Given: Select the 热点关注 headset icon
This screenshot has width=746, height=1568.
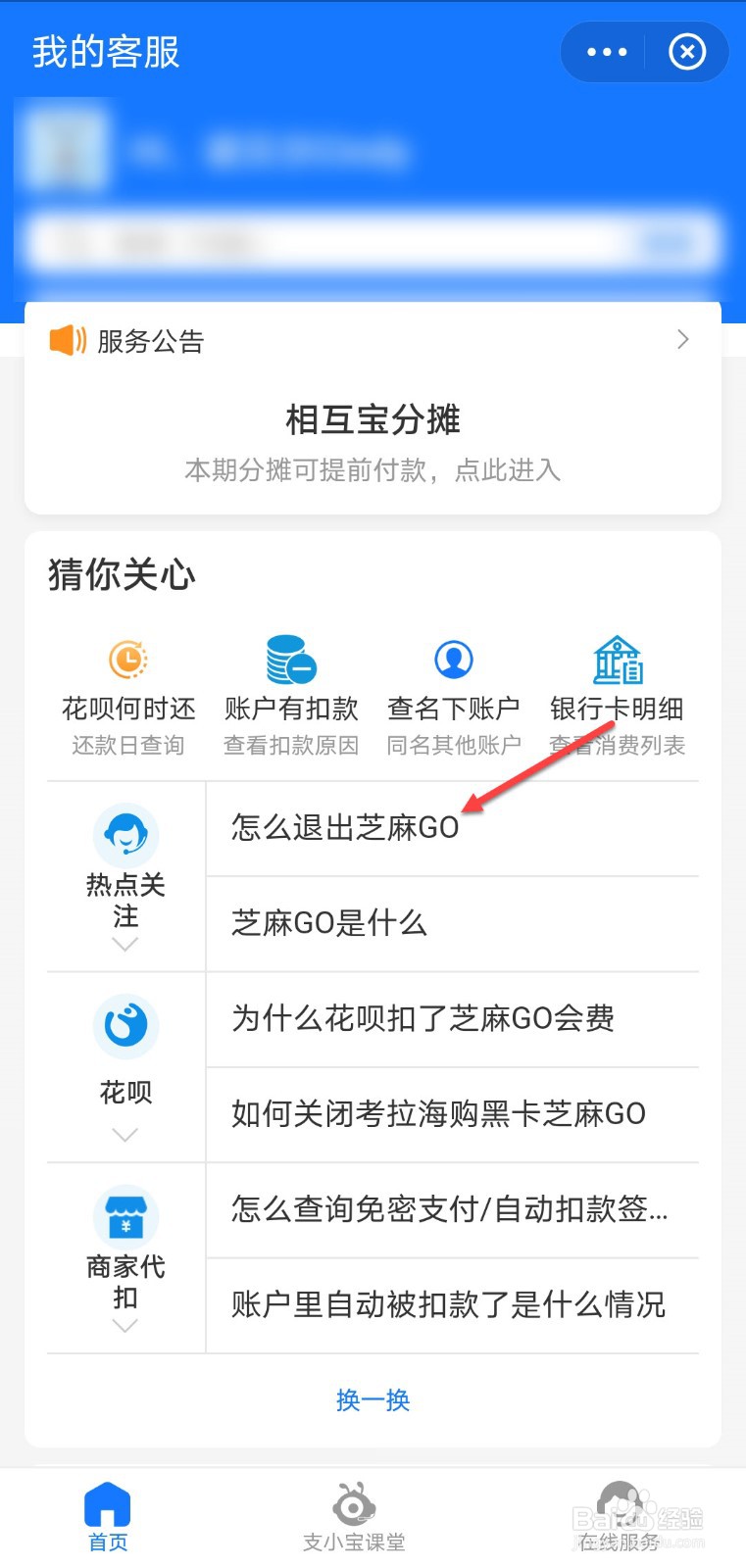Looking at the screenshot, I should coord(124,835).
